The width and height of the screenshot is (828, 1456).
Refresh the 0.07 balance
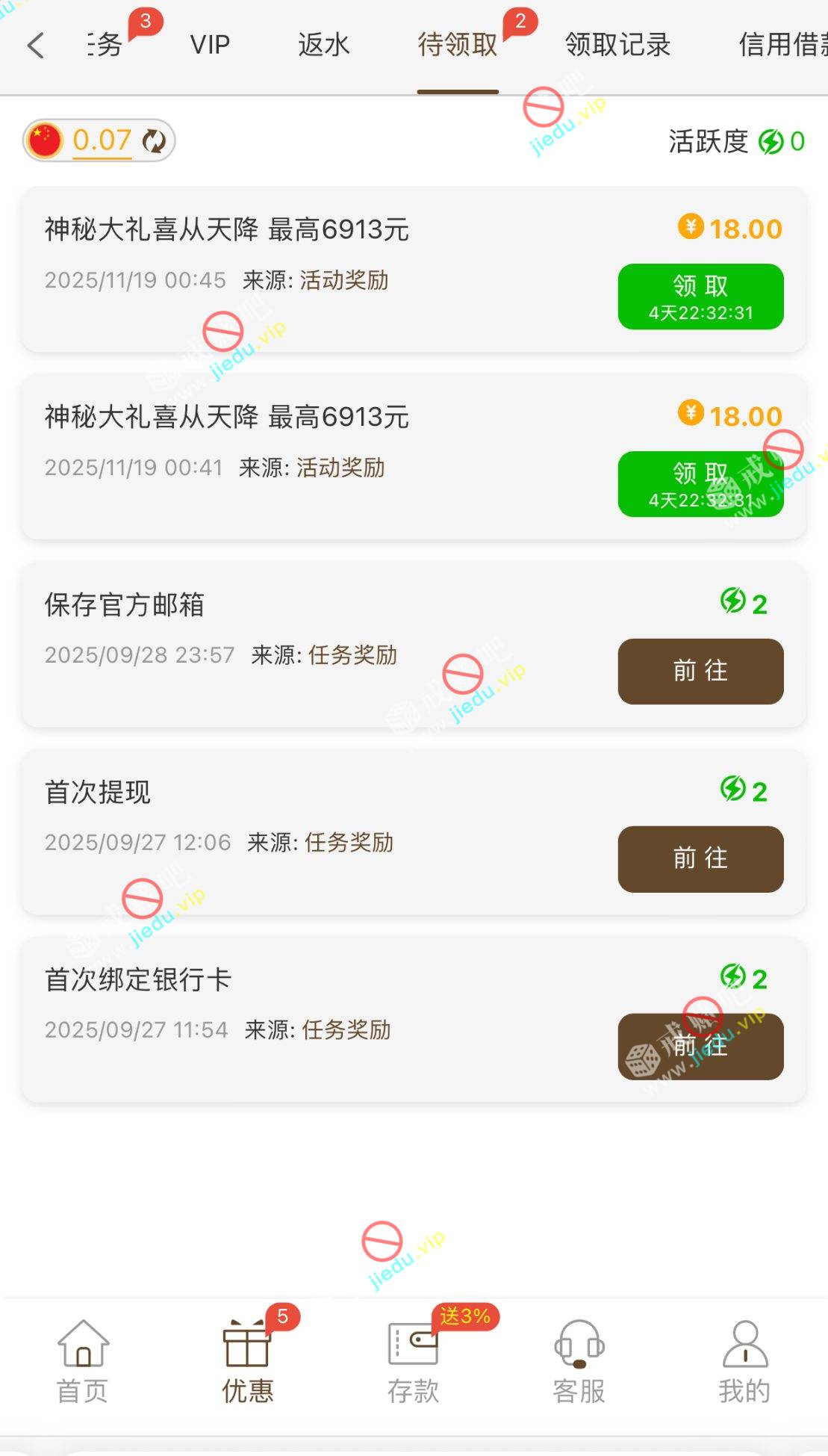155,141
